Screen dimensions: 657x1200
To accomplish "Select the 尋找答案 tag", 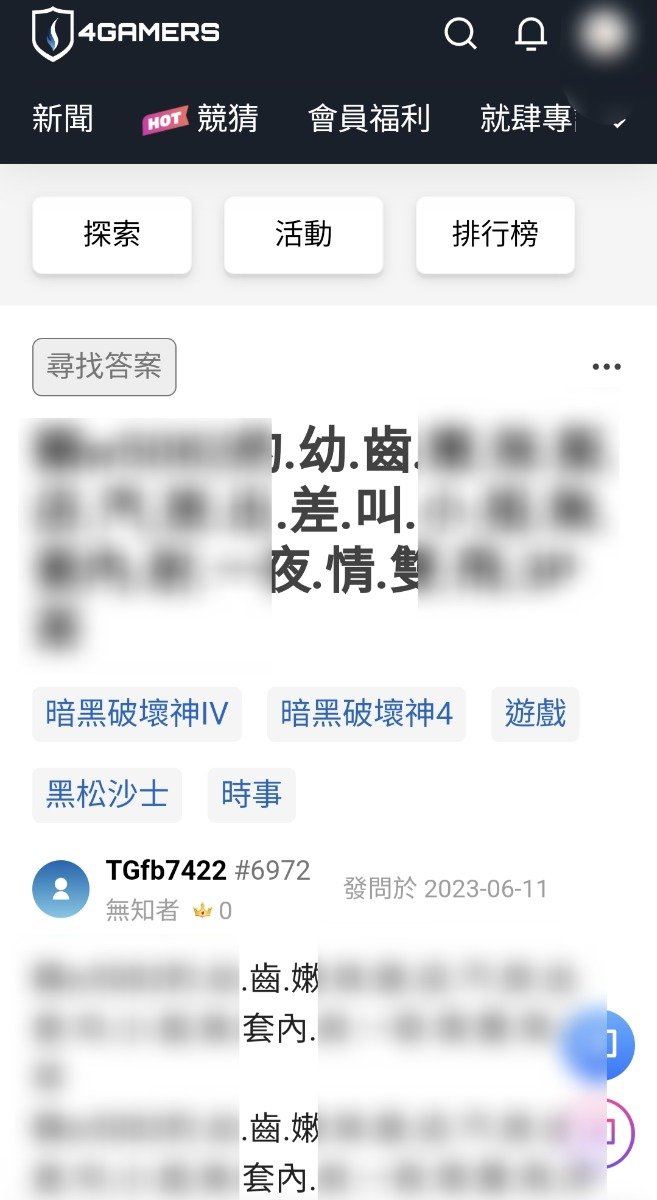I will tap(104, 367).
